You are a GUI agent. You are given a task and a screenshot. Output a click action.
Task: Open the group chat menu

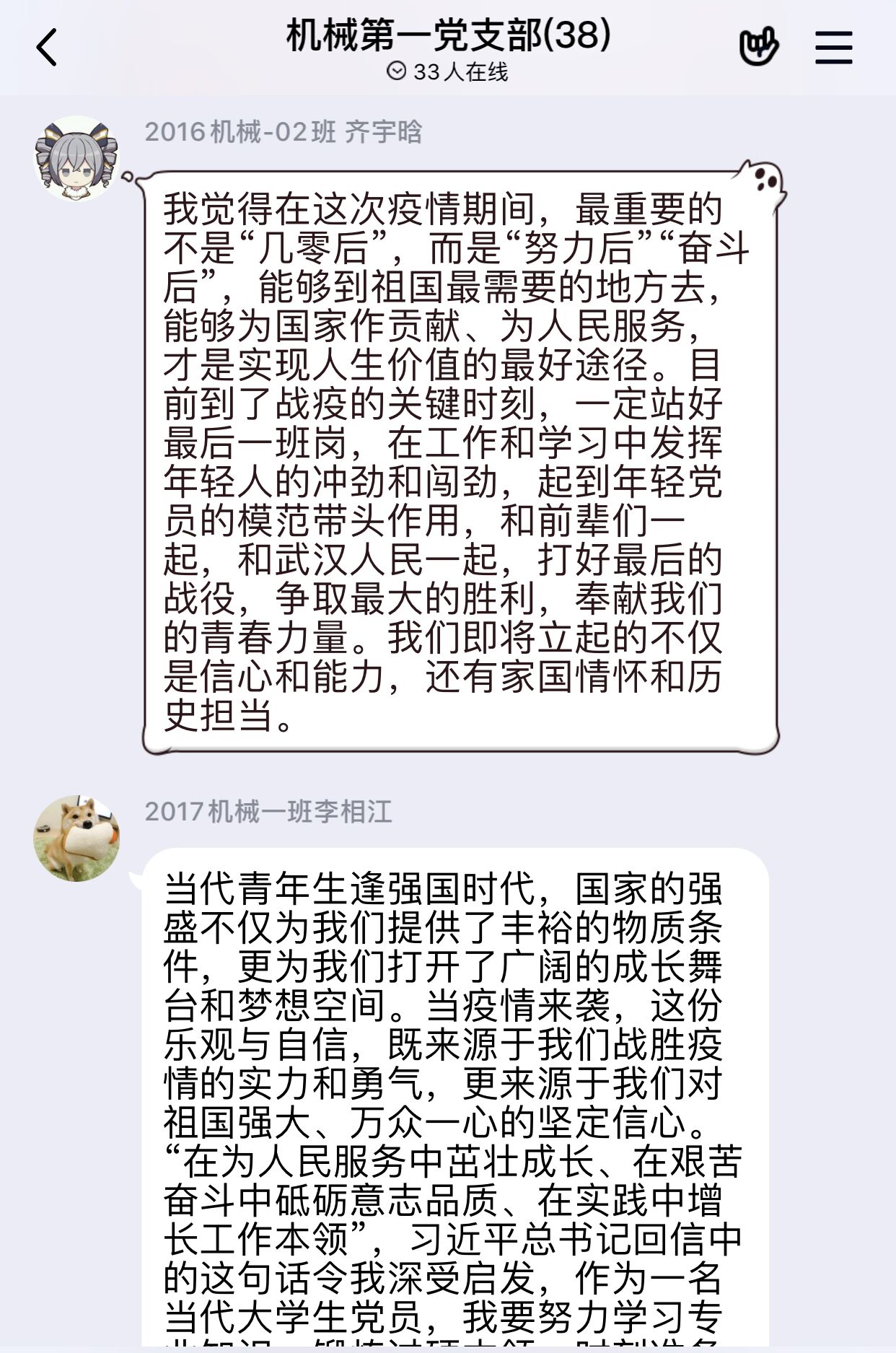833,48
